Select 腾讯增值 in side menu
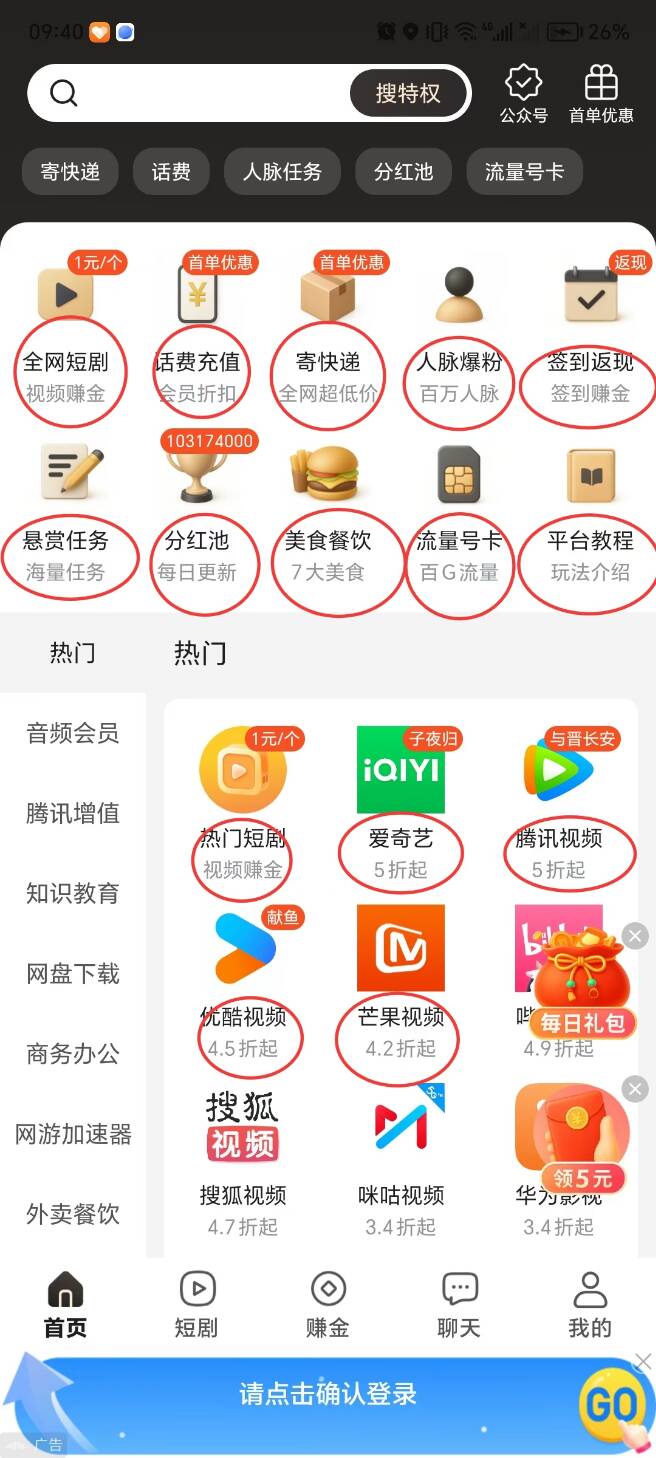Screen dimensions: 656x1458 point(73,813)
